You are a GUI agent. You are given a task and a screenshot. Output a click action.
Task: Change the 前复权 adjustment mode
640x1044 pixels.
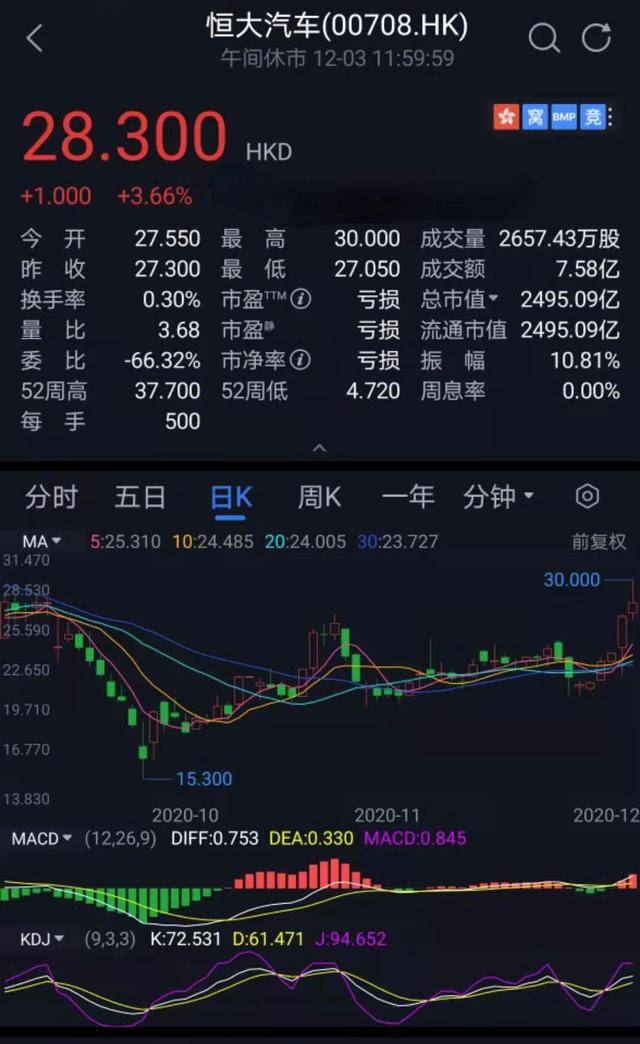tap(598, 542)
